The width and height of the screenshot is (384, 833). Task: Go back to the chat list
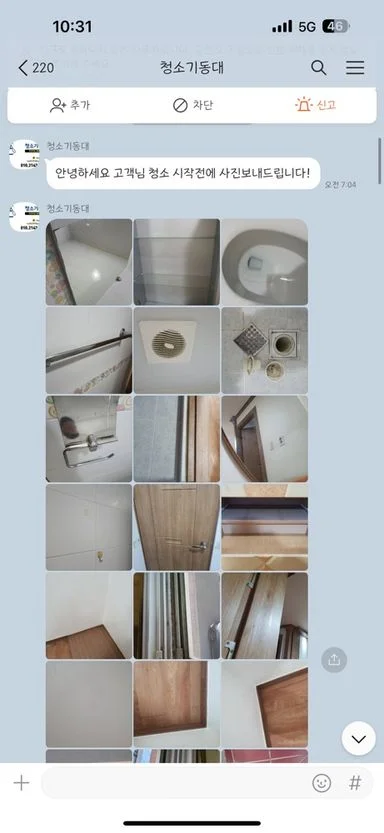(36, 68)
